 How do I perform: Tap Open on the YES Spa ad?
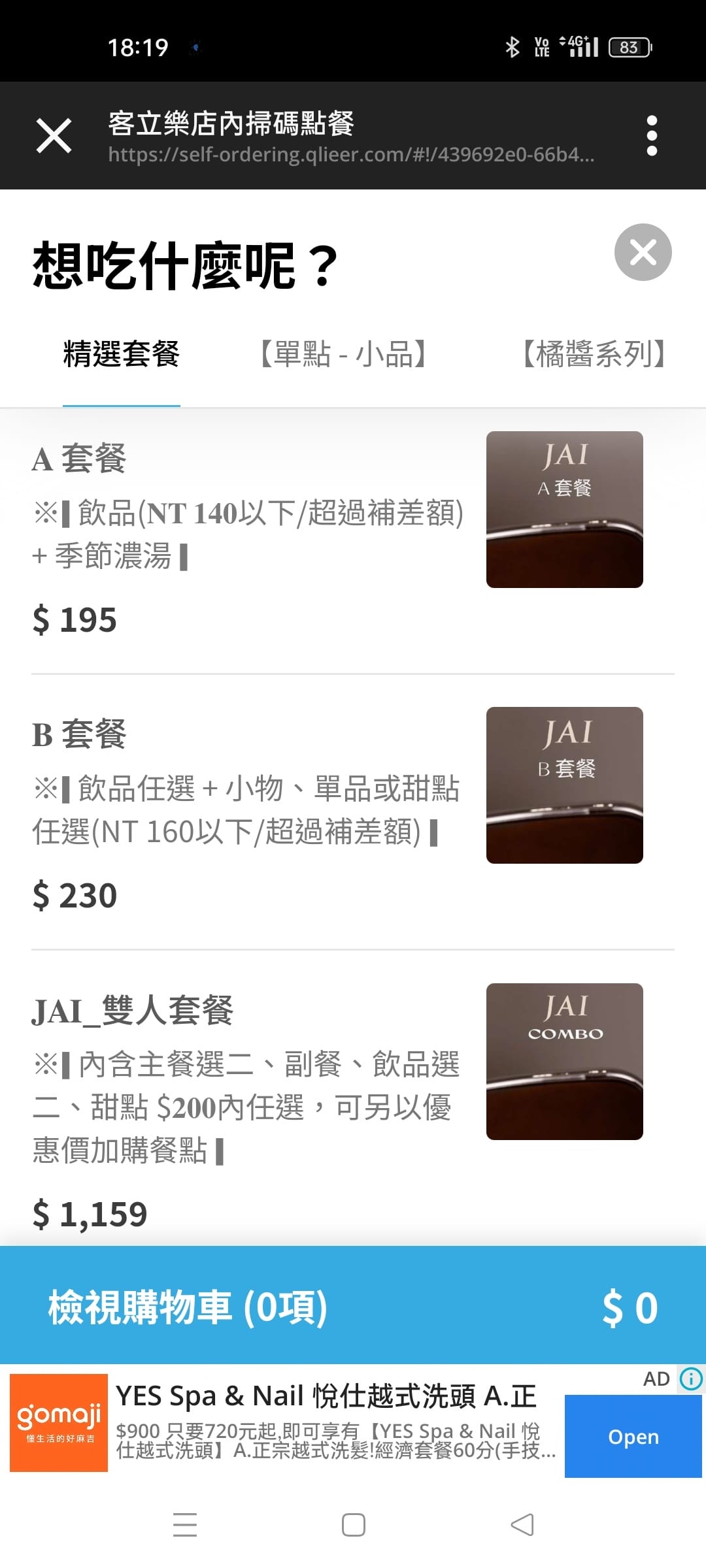pos(632,1437)
